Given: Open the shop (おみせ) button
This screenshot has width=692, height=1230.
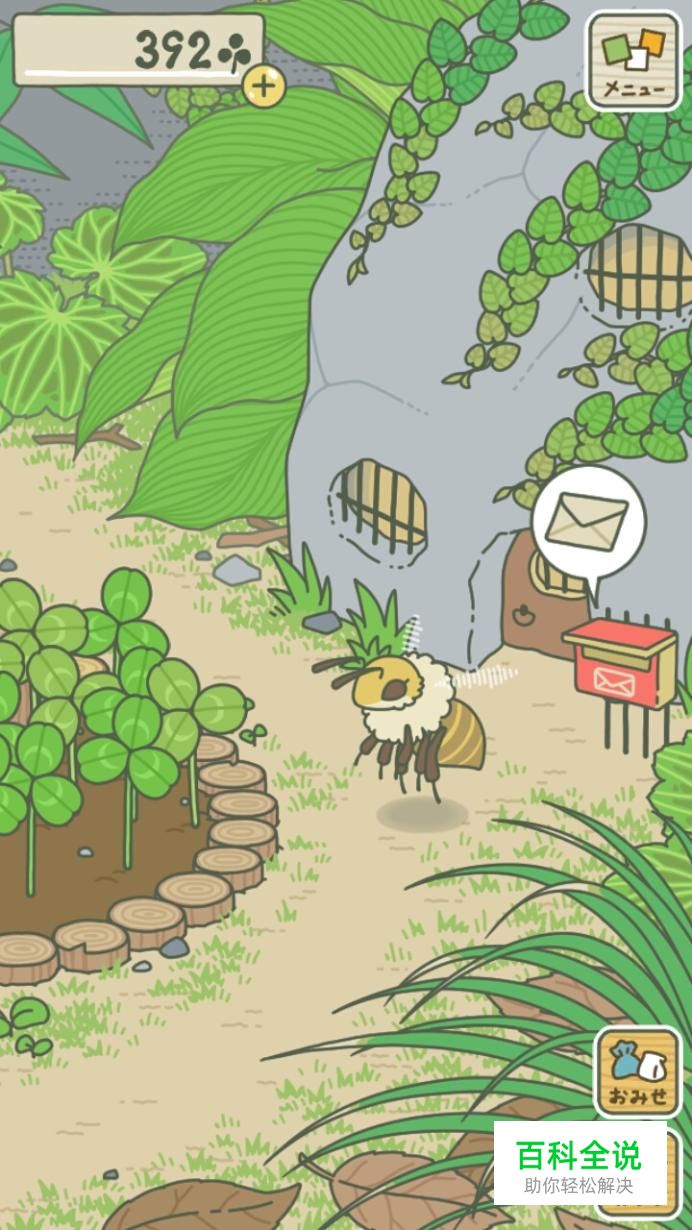Looking at the screenshot, I should (637, 1071).
